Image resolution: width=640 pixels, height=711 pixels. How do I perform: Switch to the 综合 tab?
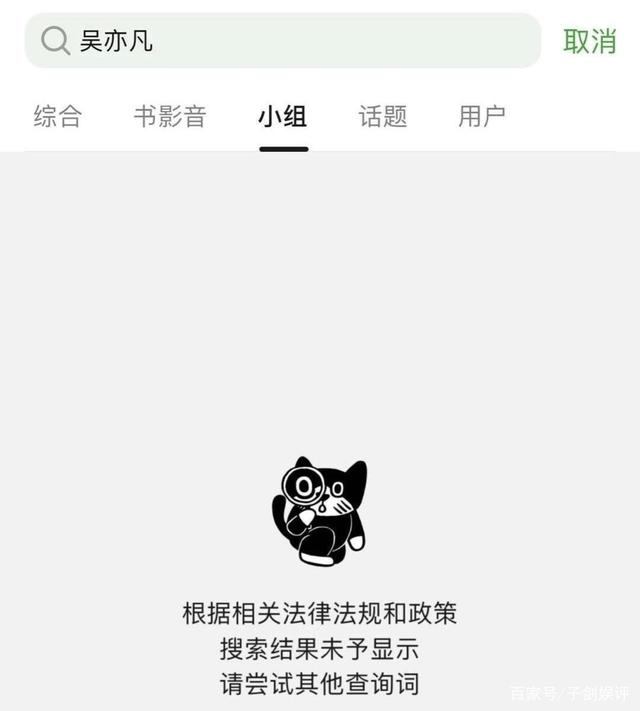click(x=58, y=116)
